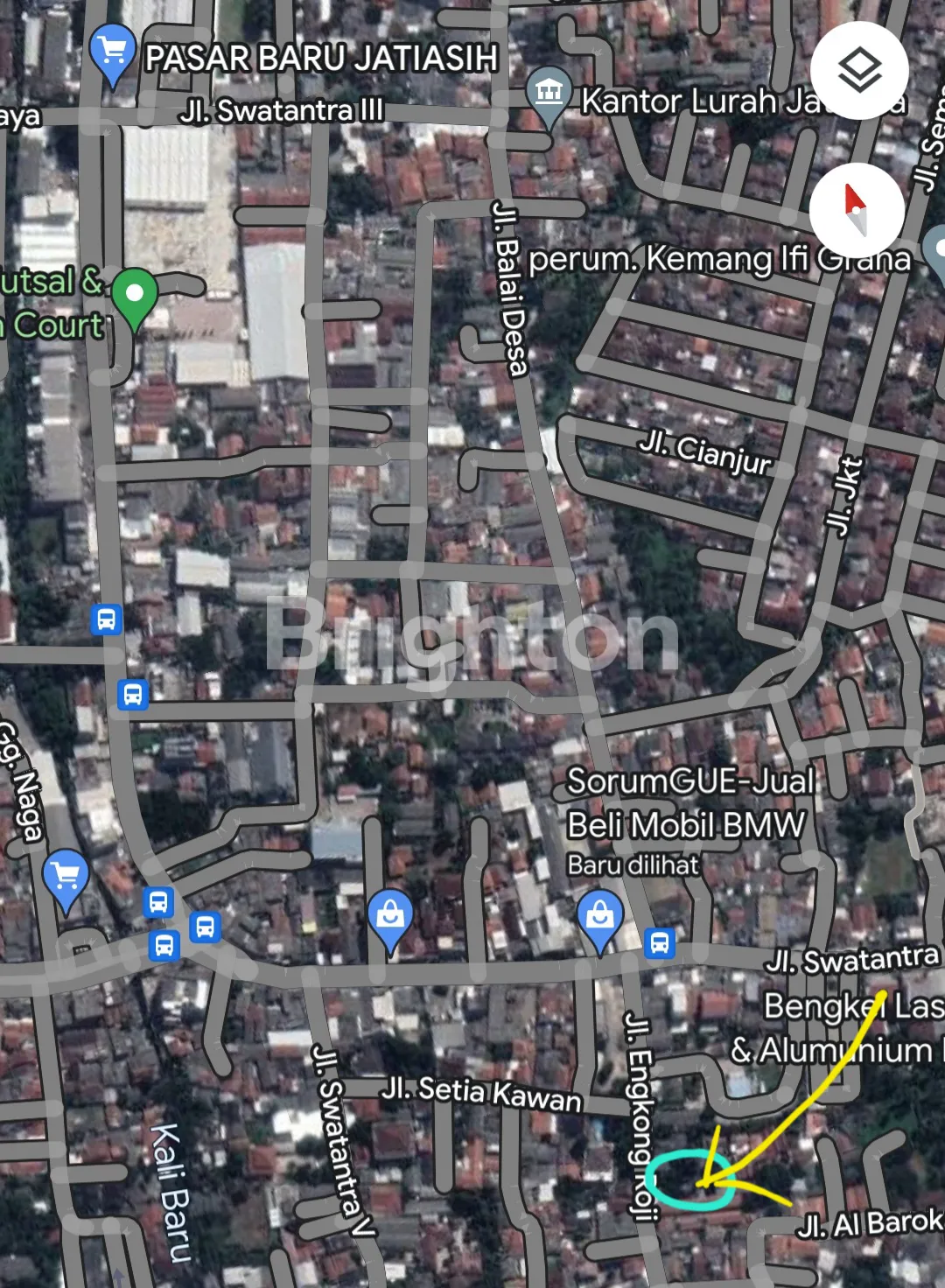Tap the compass to reset orientation
945x1288 pixels.
(856, 210)
